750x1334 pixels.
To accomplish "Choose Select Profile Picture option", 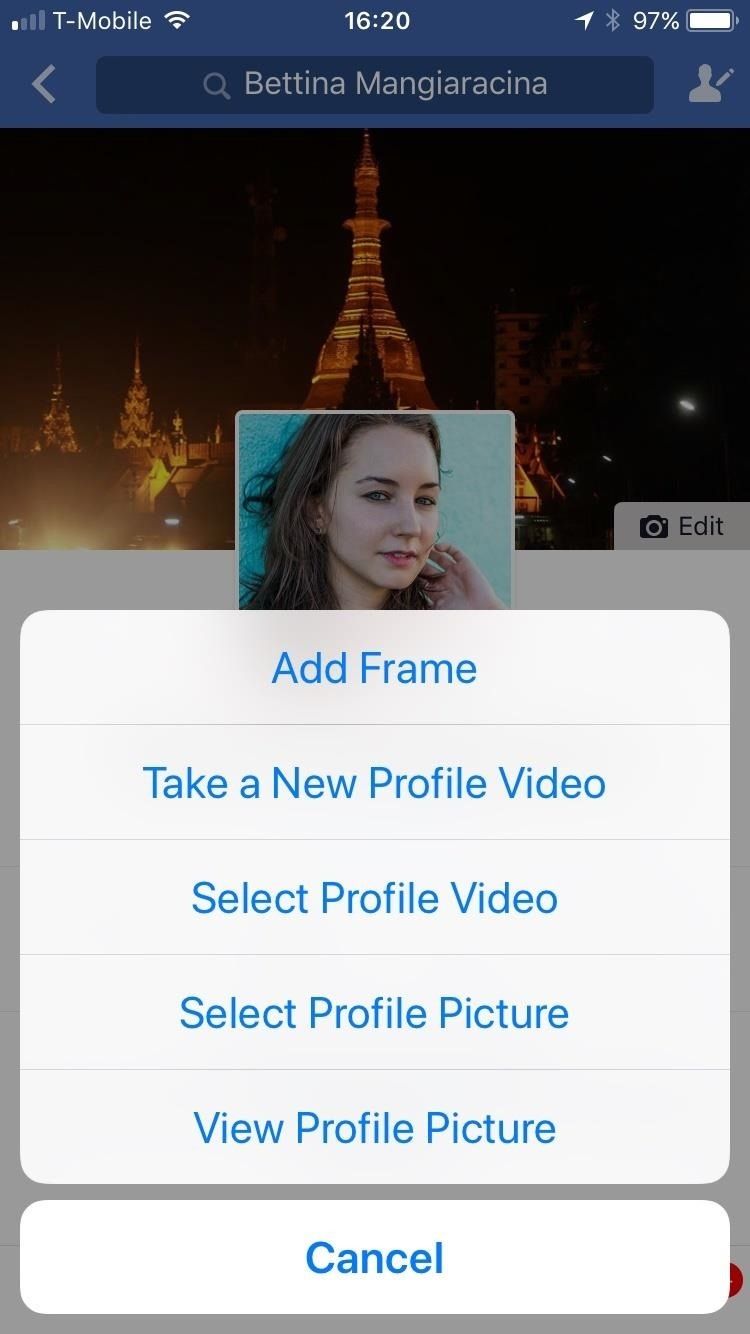I will [375, 1012].
